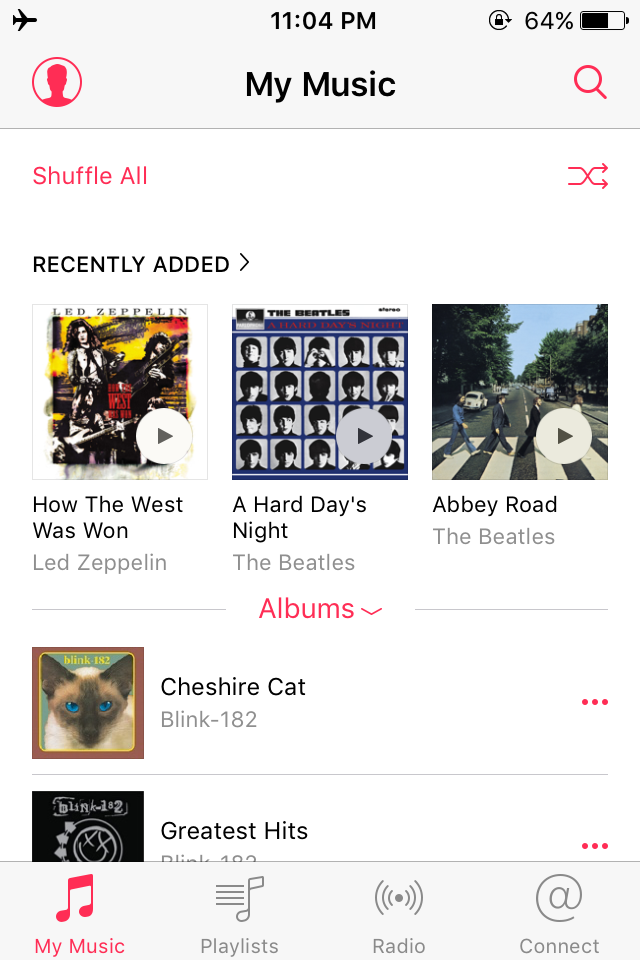
Task: Expand the Recently Added section
Action: (141, 264)
